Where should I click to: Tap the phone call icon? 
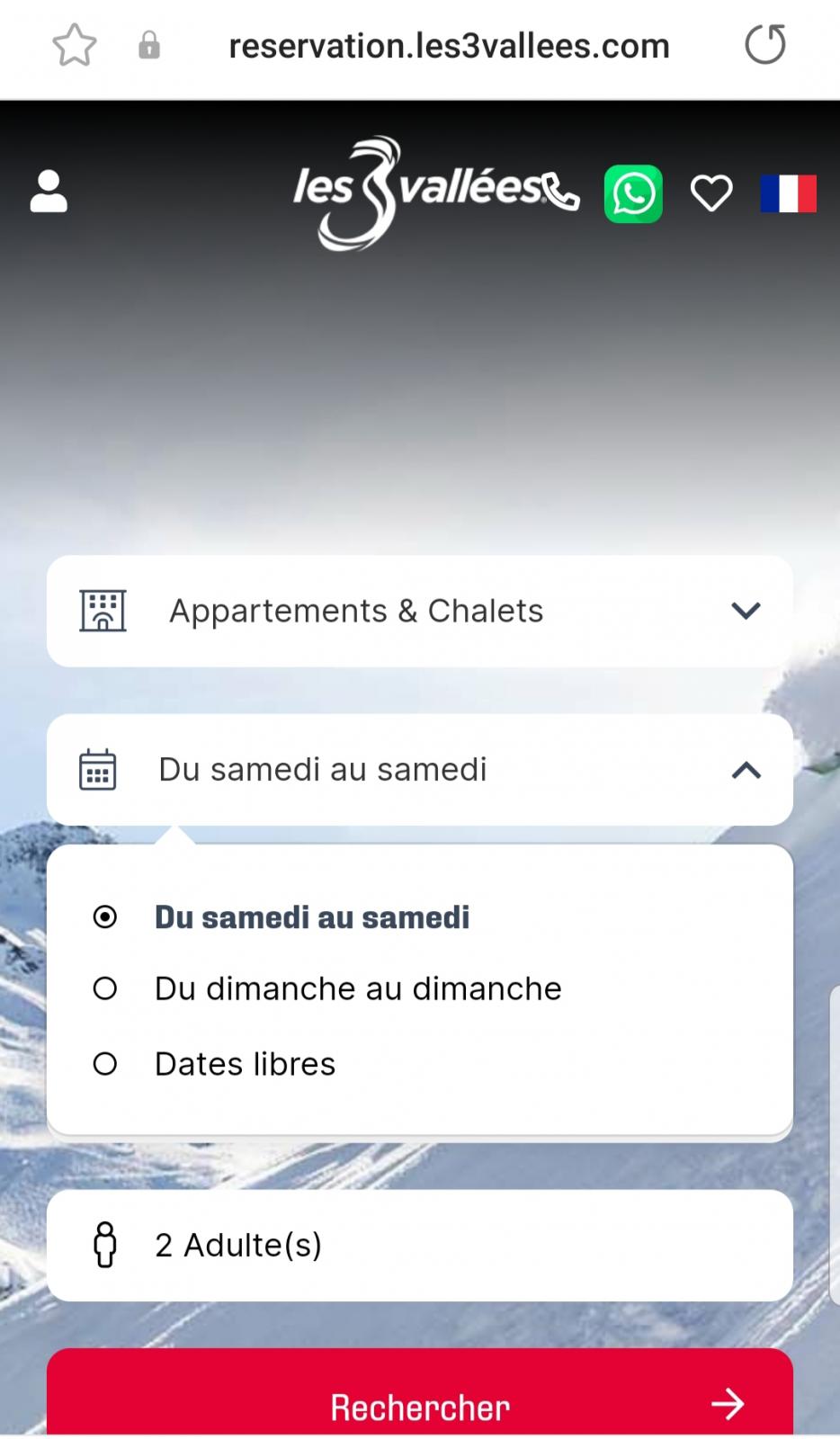[560, 192]
